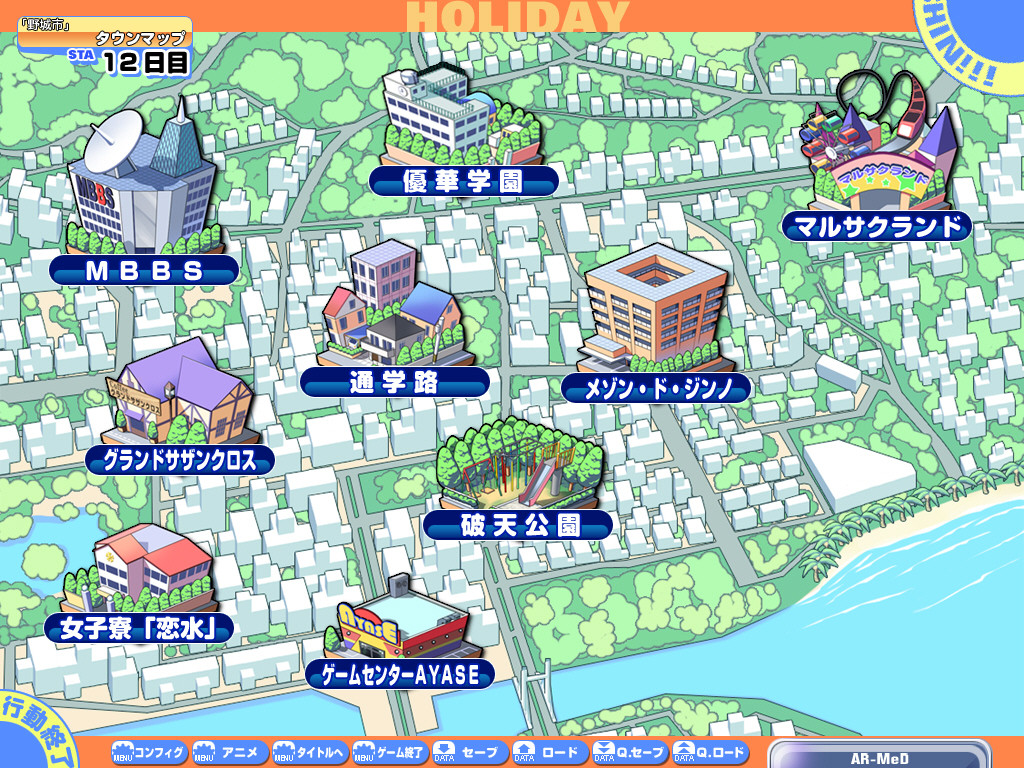
Task: Visit 破天公園 park
Action: (x=518, y=525)
